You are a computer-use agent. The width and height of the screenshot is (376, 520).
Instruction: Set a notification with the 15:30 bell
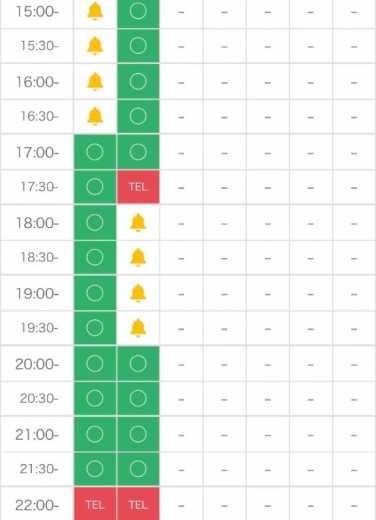(x=95, y=46)
